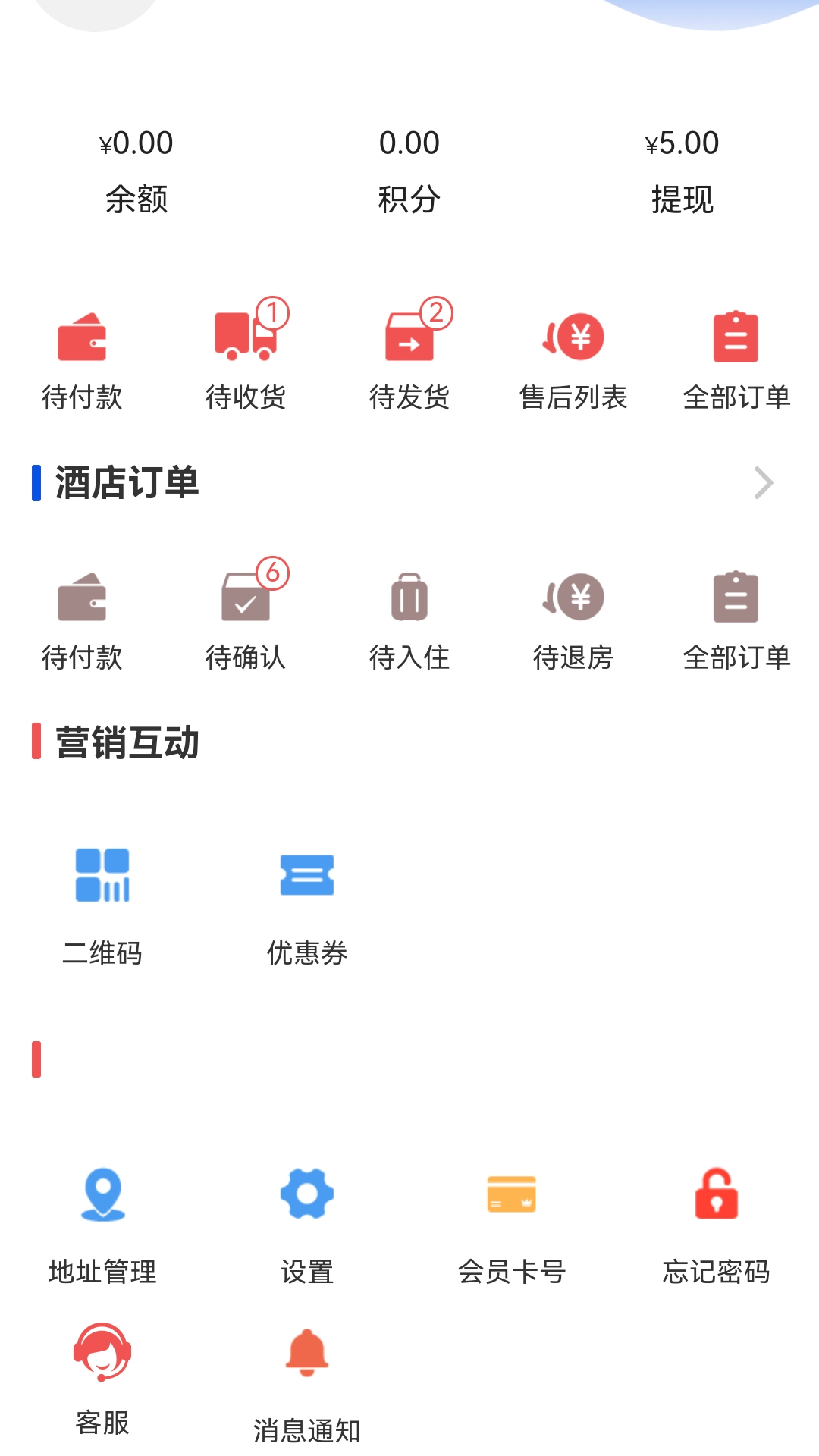Open 待付款 orders in the shopping section
This screenshot has height=1456, width=819.
click(83, 356)
